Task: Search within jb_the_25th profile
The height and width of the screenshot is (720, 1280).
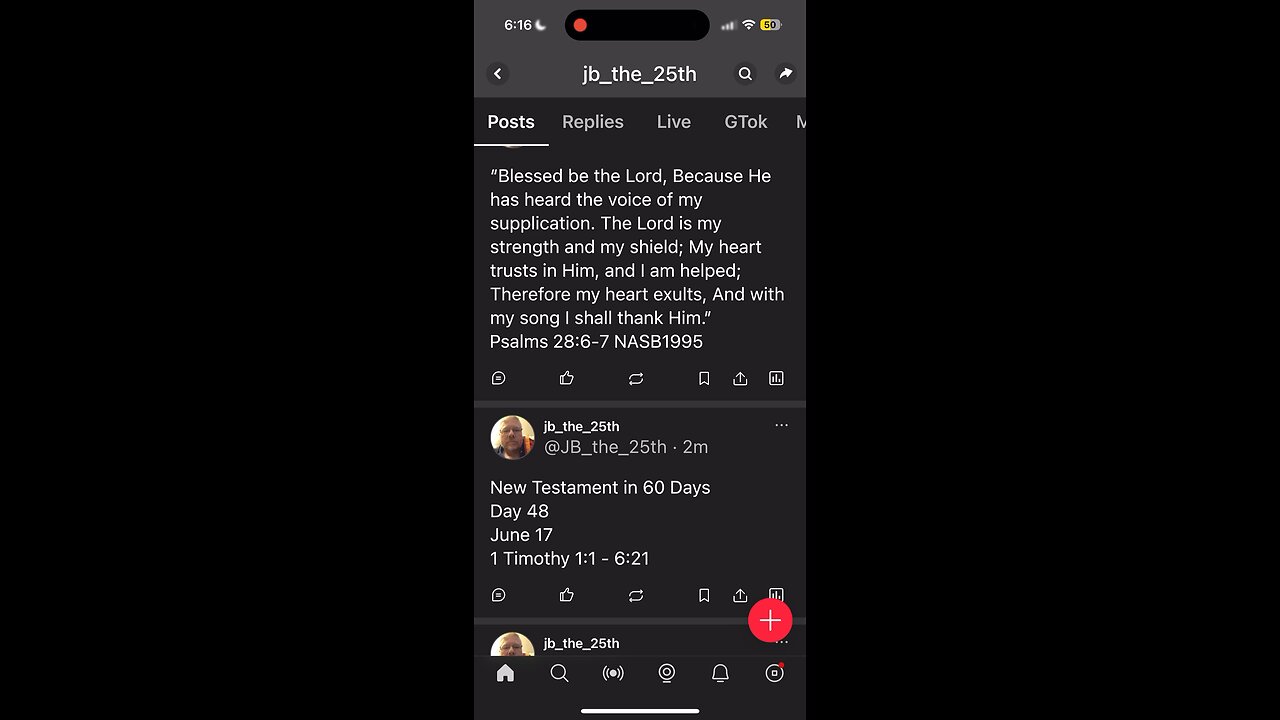Action: click(x=745, y=74)
